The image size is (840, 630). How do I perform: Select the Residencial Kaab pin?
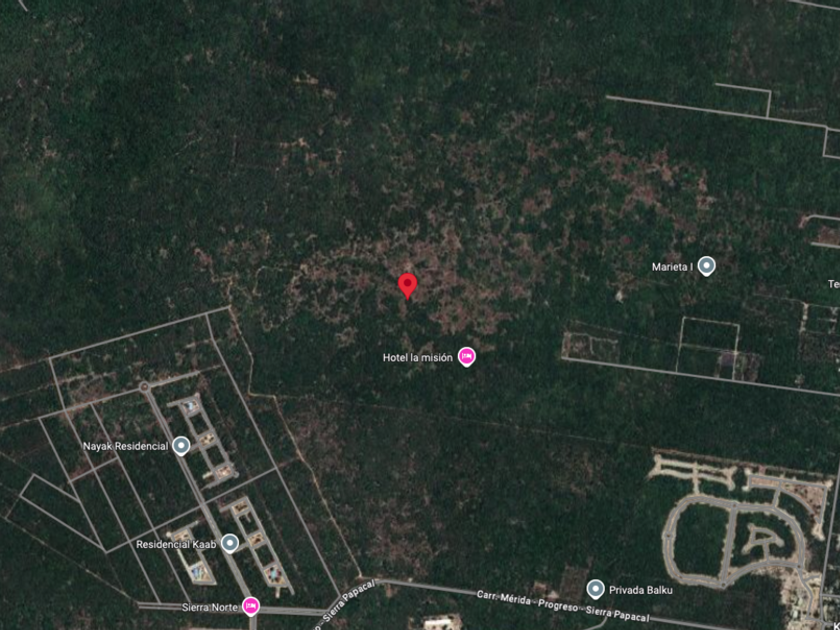click(x=230, y=543)
